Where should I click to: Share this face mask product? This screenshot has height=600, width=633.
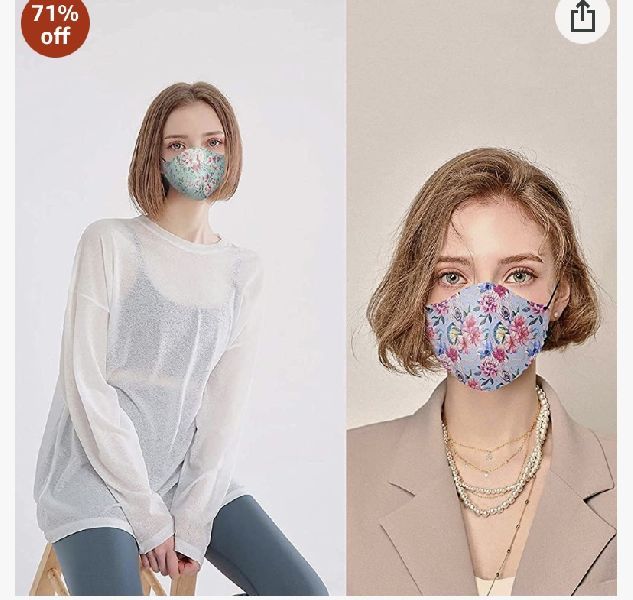click(x=582, y=17)
